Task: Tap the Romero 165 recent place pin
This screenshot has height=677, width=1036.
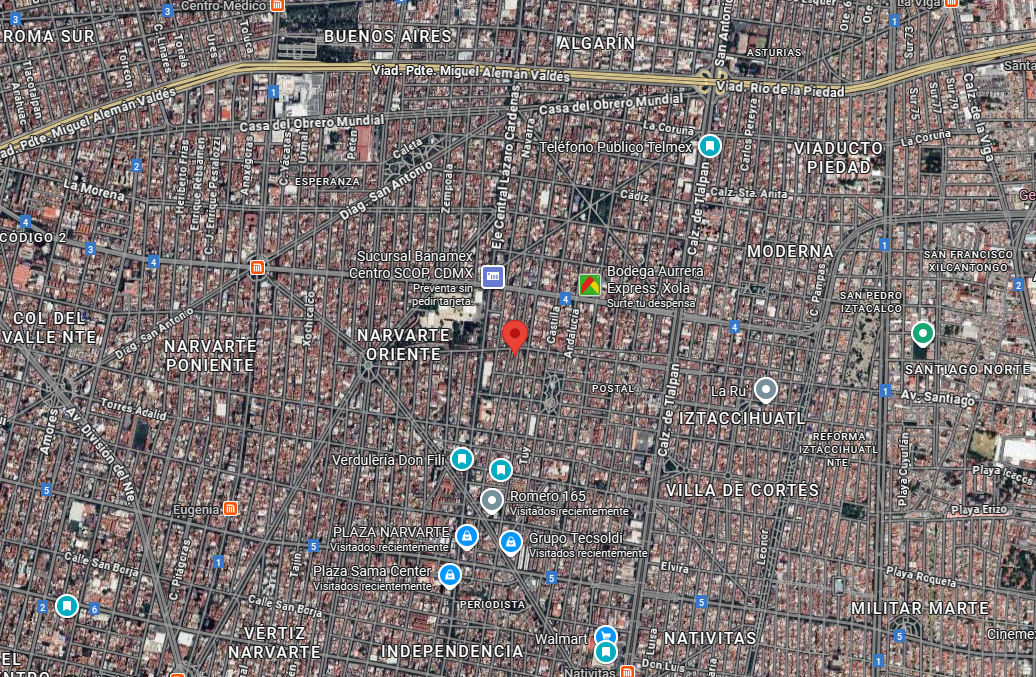Action: click(492, 501)
